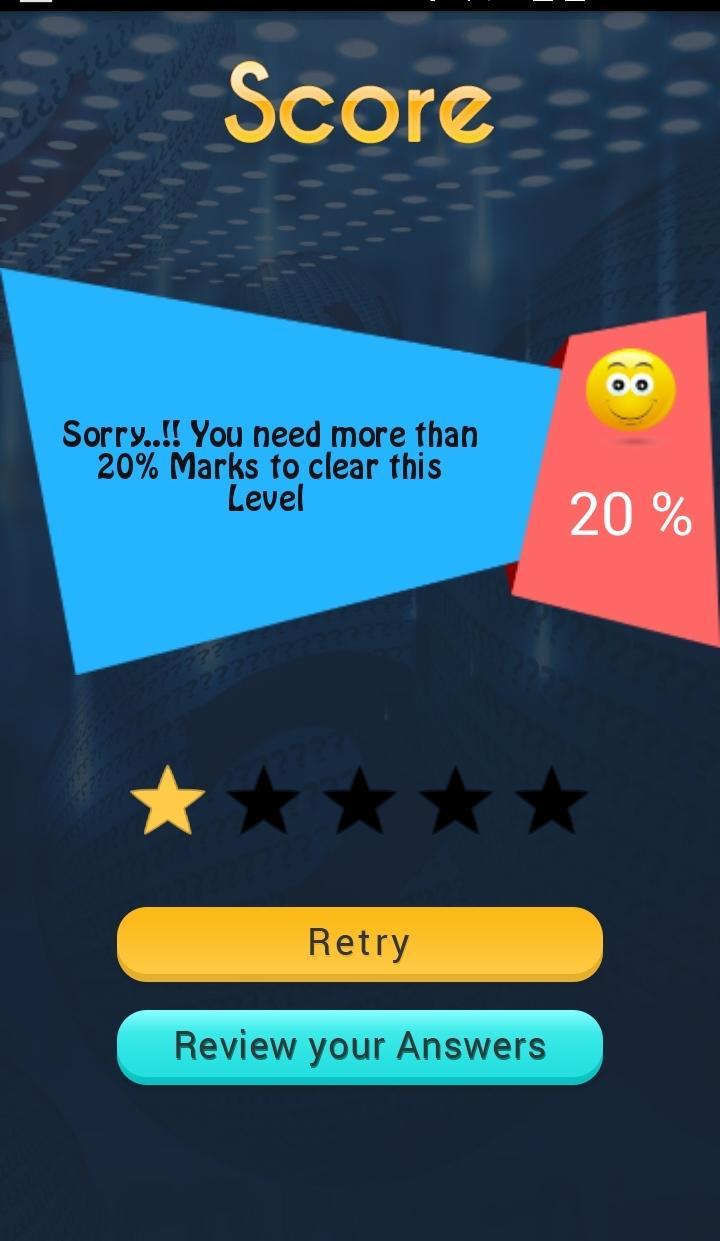Open Review your Answers
The image size is (720, 1241).
click(x=359, y=1046)
